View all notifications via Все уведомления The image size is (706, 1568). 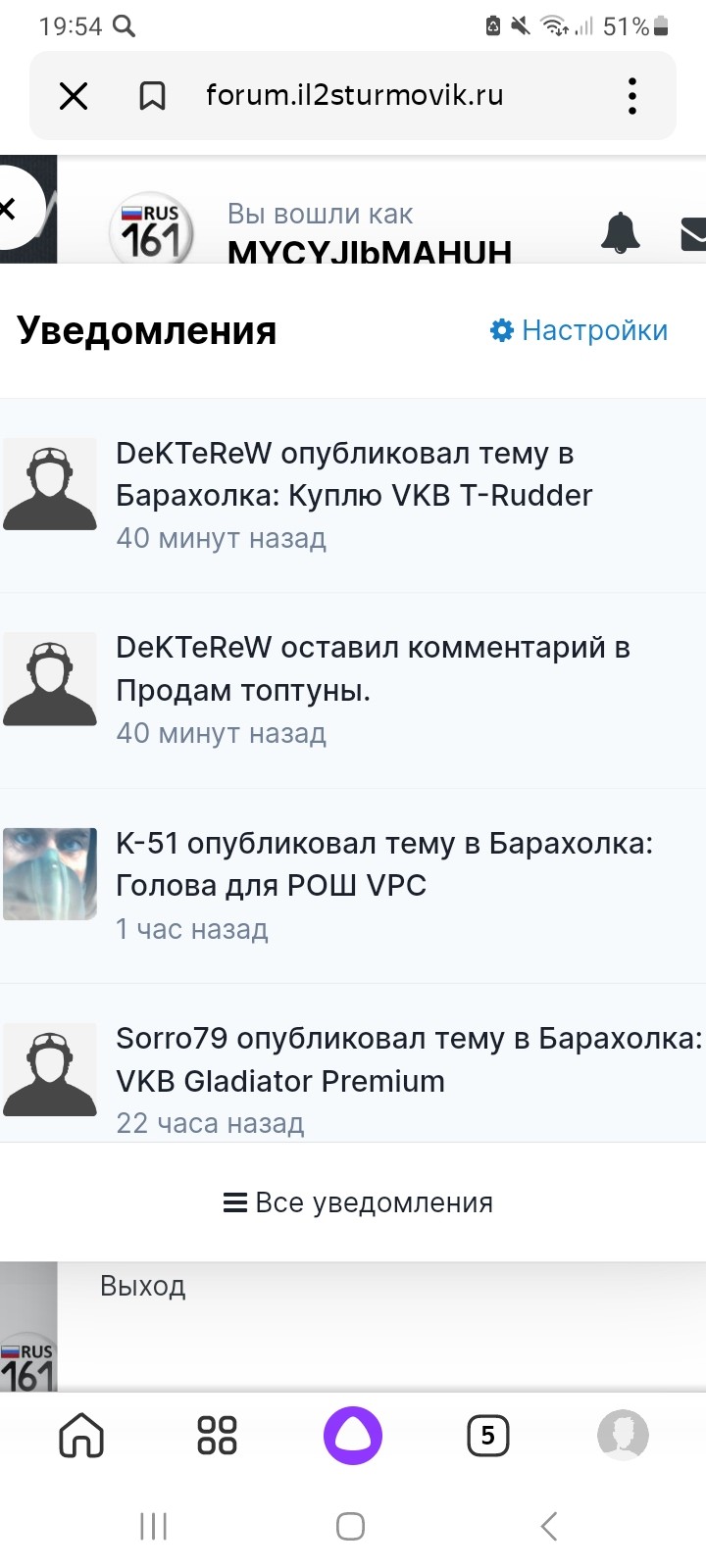pyautogui.click(x=359, y=1202)
